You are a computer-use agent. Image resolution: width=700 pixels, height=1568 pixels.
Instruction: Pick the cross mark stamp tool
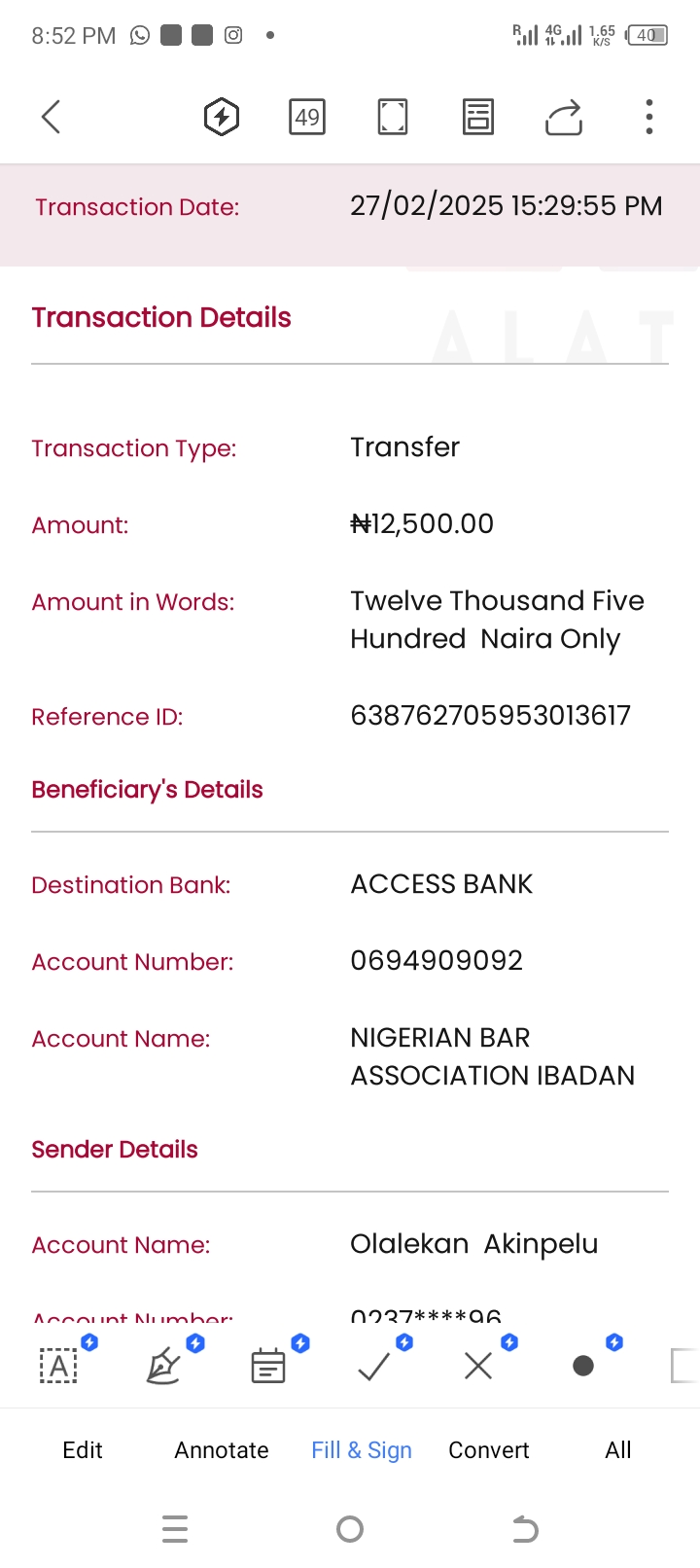point(478,1366)
